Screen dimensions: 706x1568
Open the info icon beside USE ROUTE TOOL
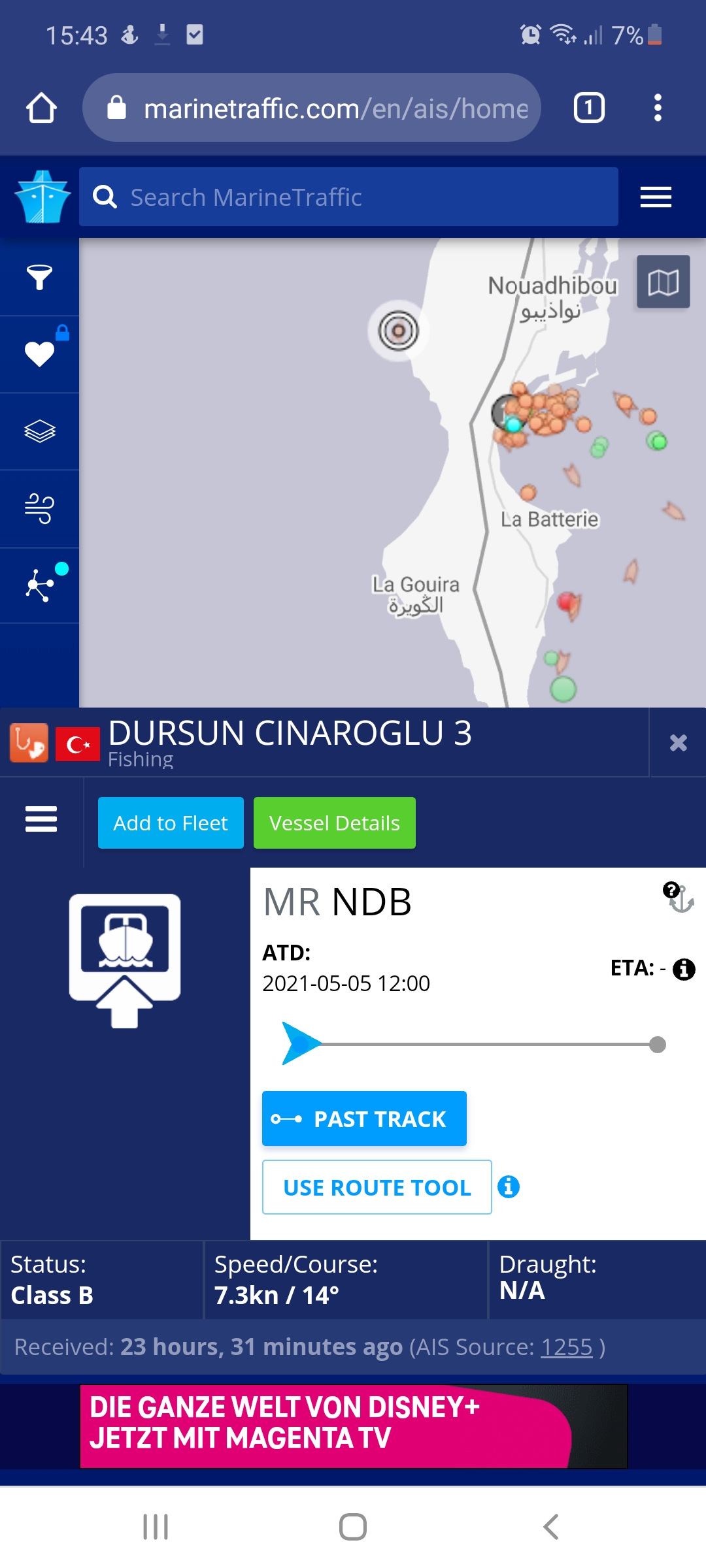click(509, 1186)
